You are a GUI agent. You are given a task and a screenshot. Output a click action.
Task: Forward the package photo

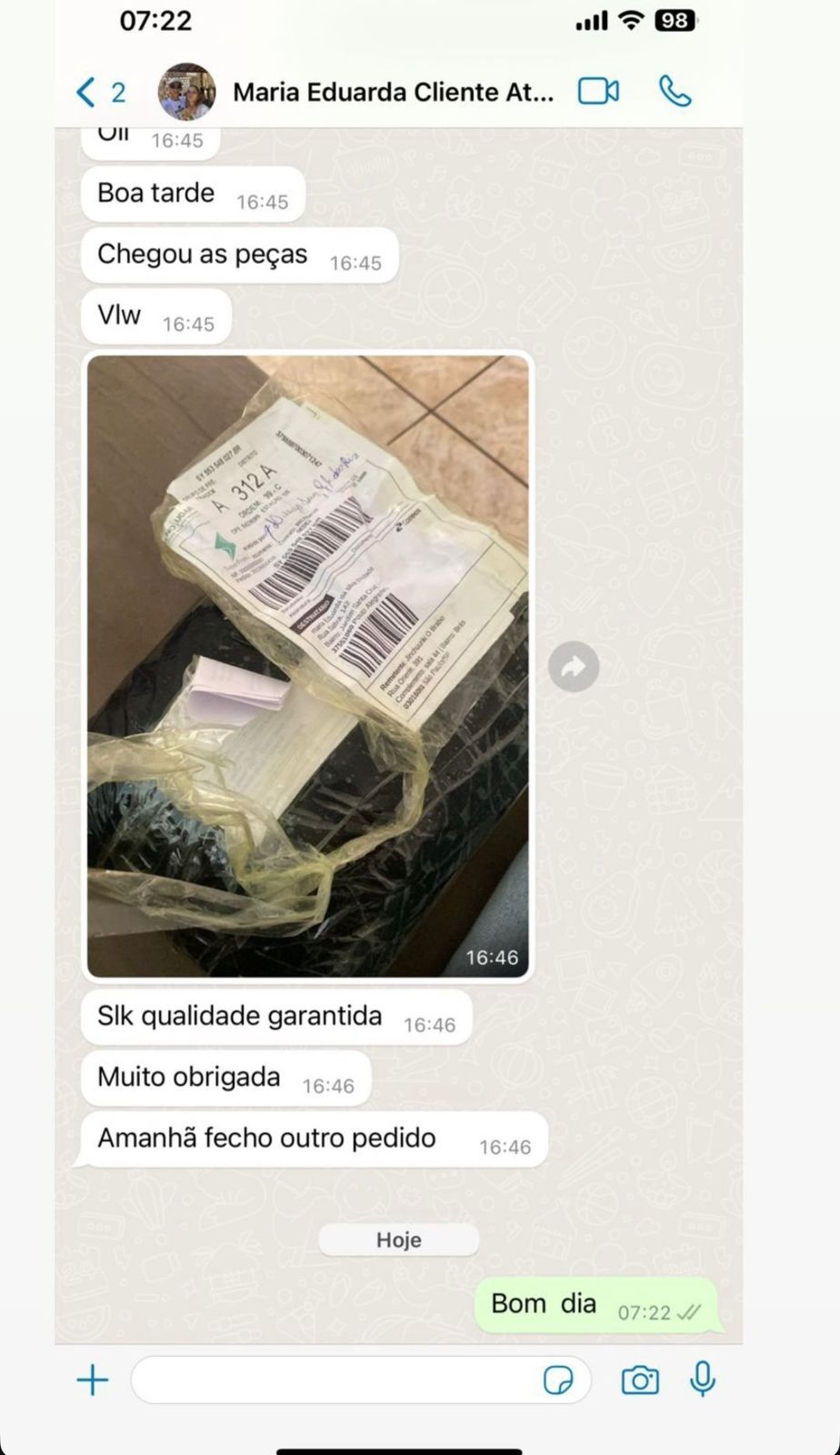pos(574,667)
